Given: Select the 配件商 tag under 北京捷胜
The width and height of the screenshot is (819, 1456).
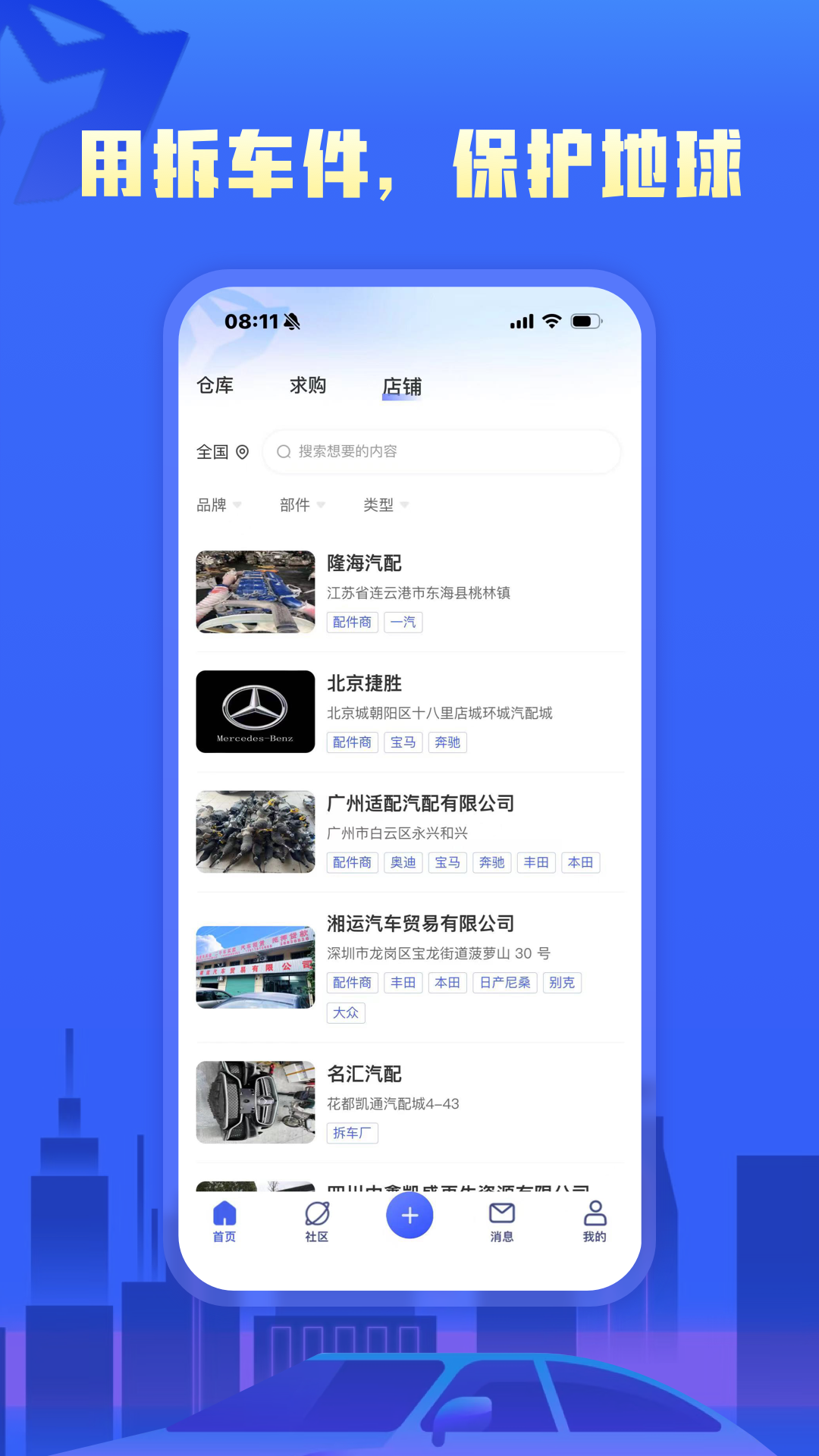Looking at the screenshot, I should pyautogui.click(x=352, y=742).
